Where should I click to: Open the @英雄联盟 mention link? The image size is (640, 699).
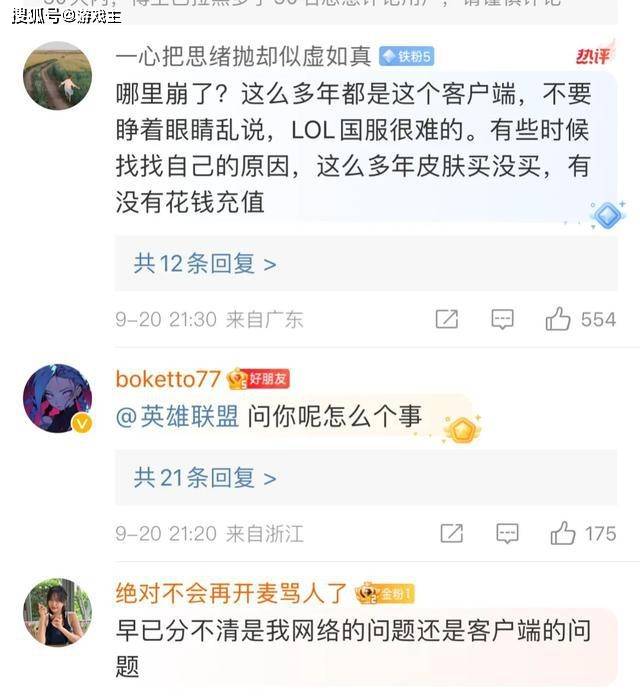(x=178, y=417)
